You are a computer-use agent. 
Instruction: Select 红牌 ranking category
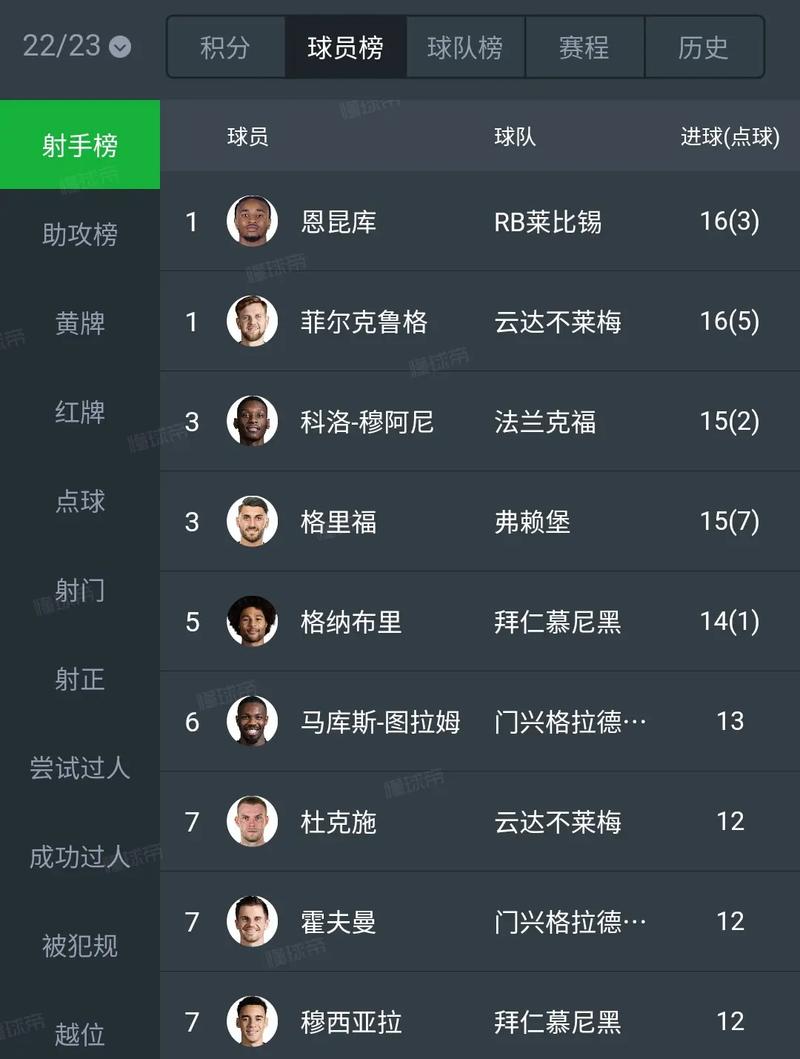pyautogui.click(x=80, y=412)
